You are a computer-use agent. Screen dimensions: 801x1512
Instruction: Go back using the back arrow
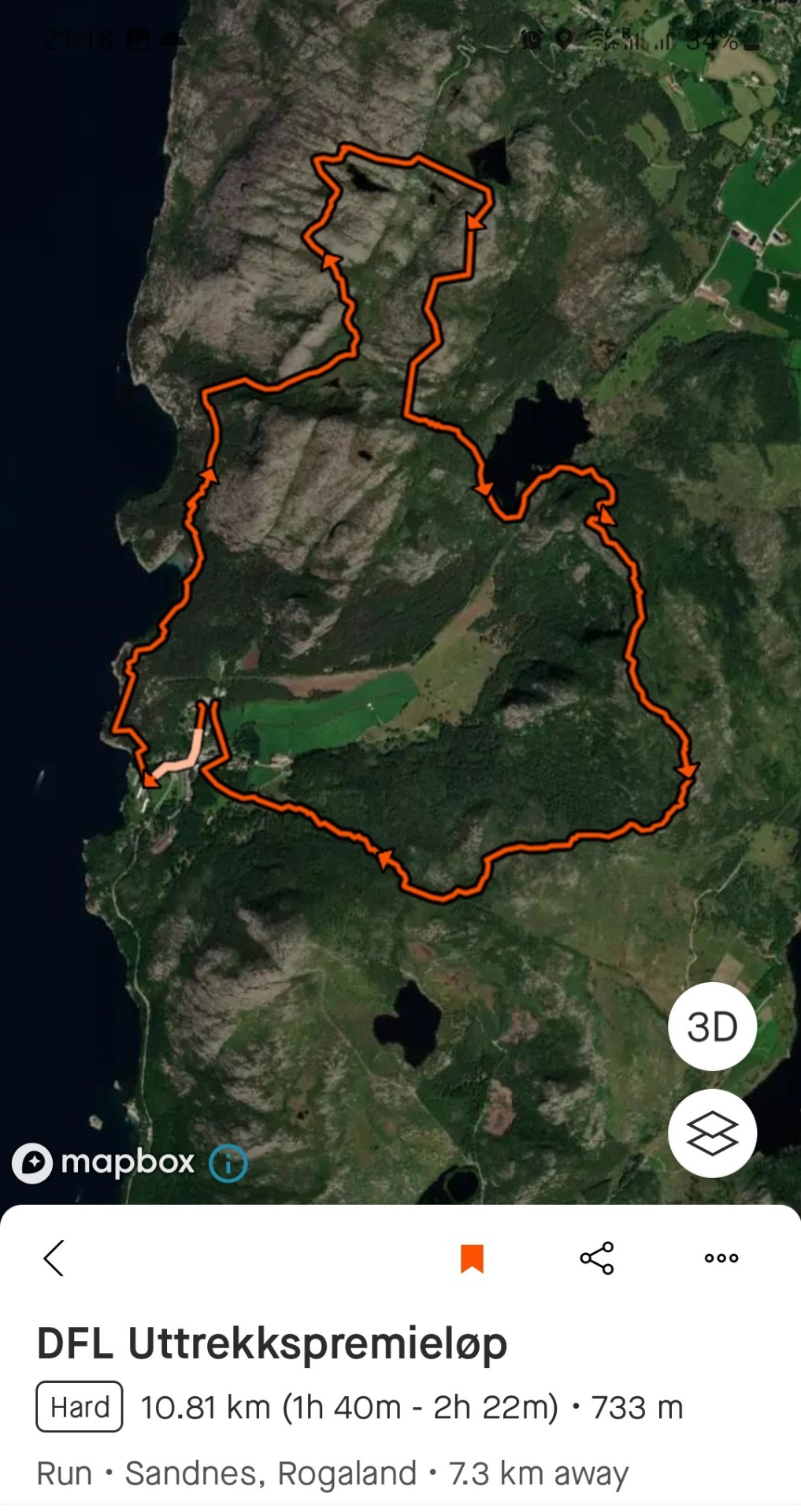click(54, 1258)
